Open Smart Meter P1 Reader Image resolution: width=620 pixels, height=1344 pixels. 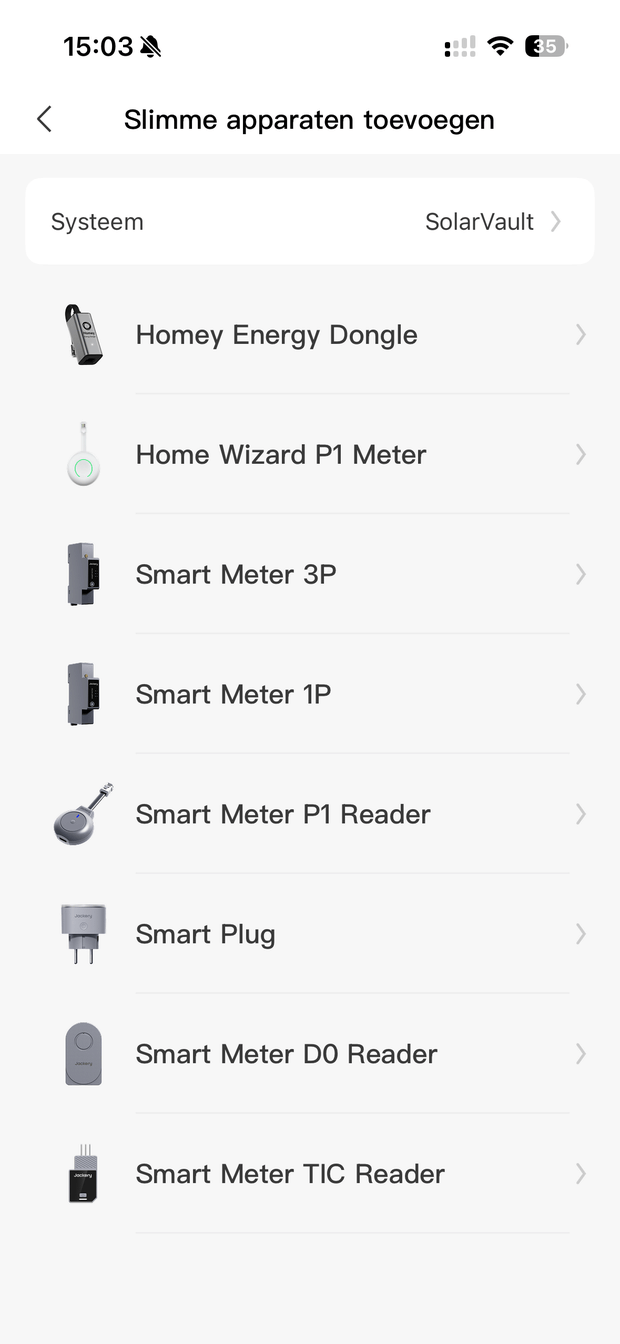(x=310, y=814)
